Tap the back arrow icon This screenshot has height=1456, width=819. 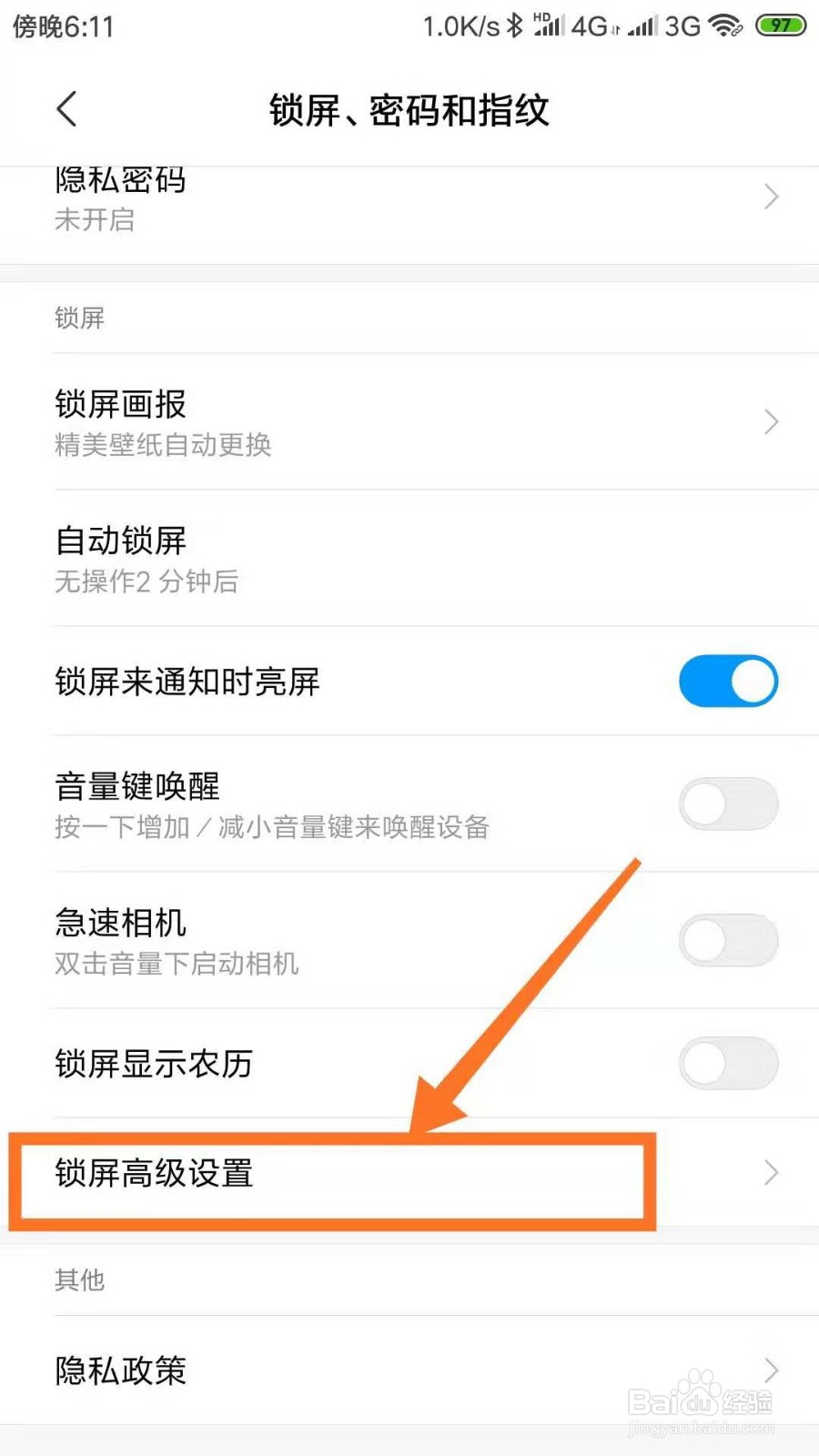click(x=66, y=108)
